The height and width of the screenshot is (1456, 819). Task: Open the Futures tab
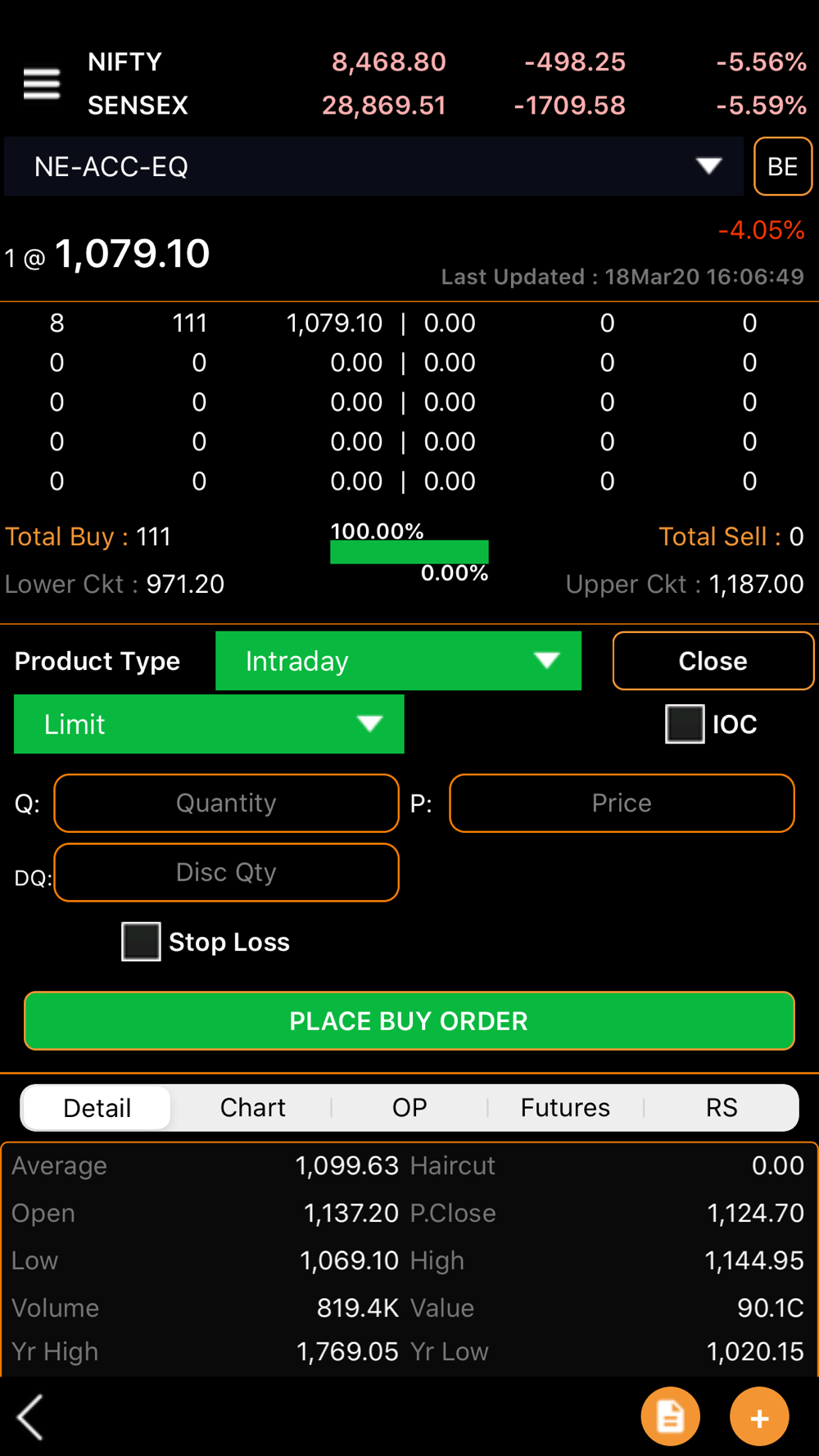tap(565, 1108)
